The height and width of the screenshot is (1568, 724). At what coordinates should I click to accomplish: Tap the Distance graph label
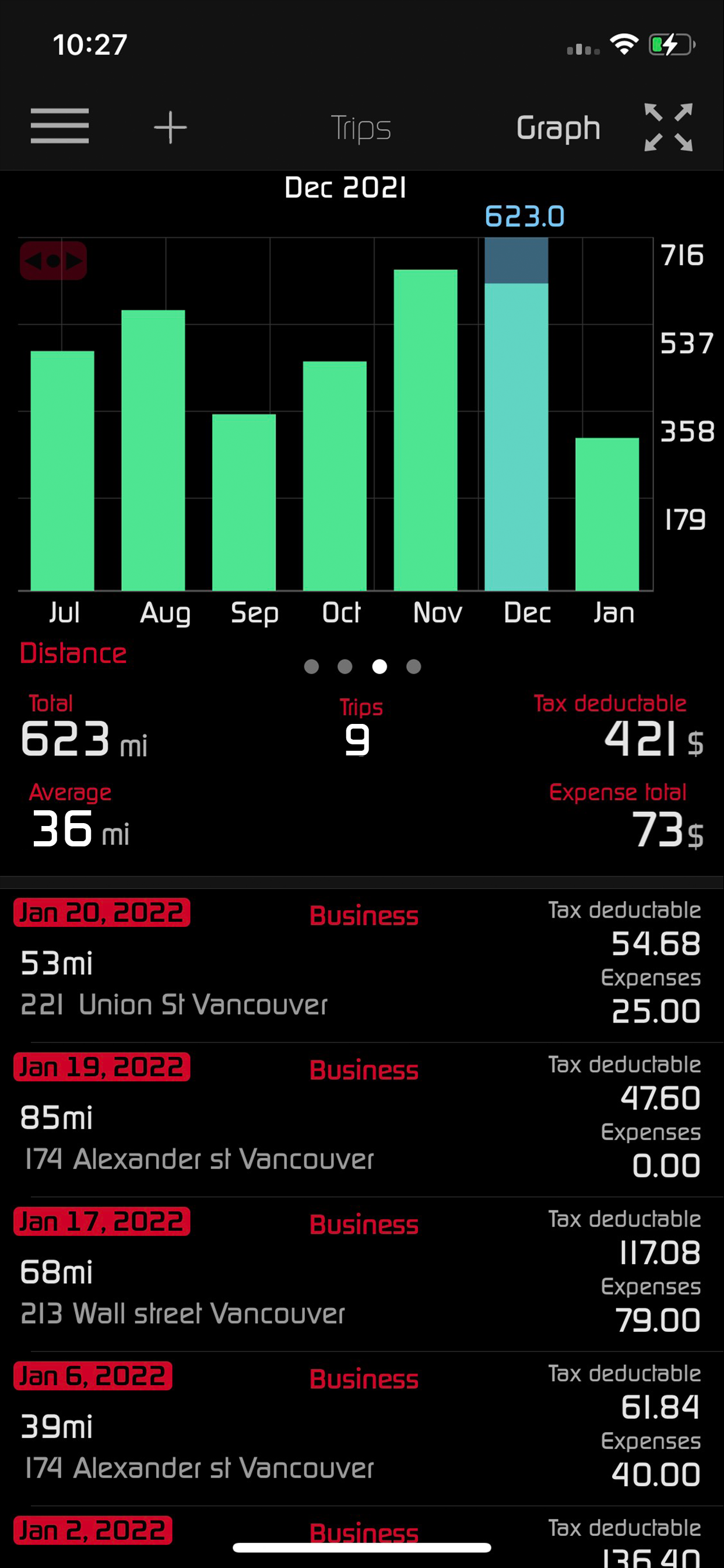click(x=73, y=653)
